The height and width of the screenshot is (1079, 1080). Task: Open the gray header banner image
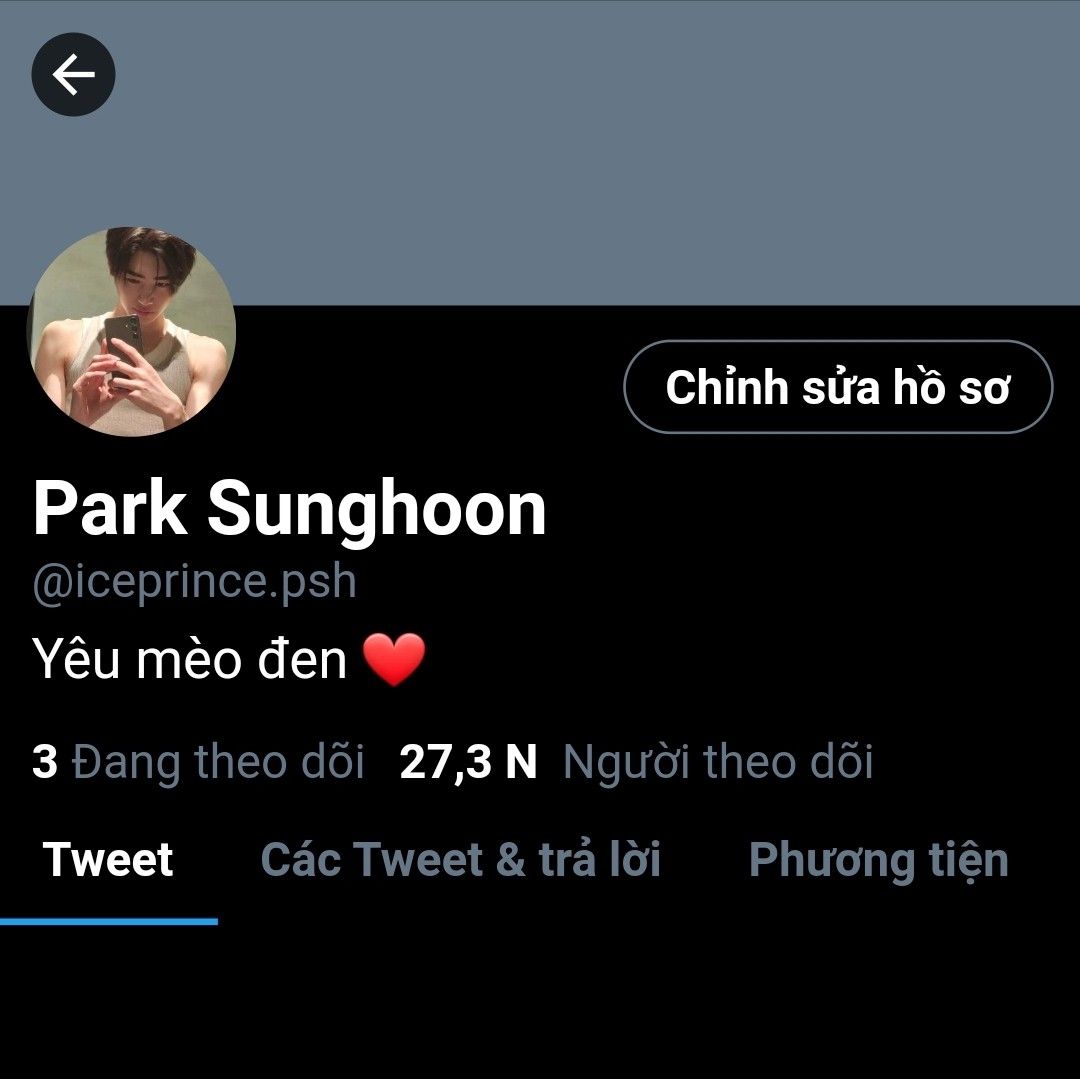600,150
